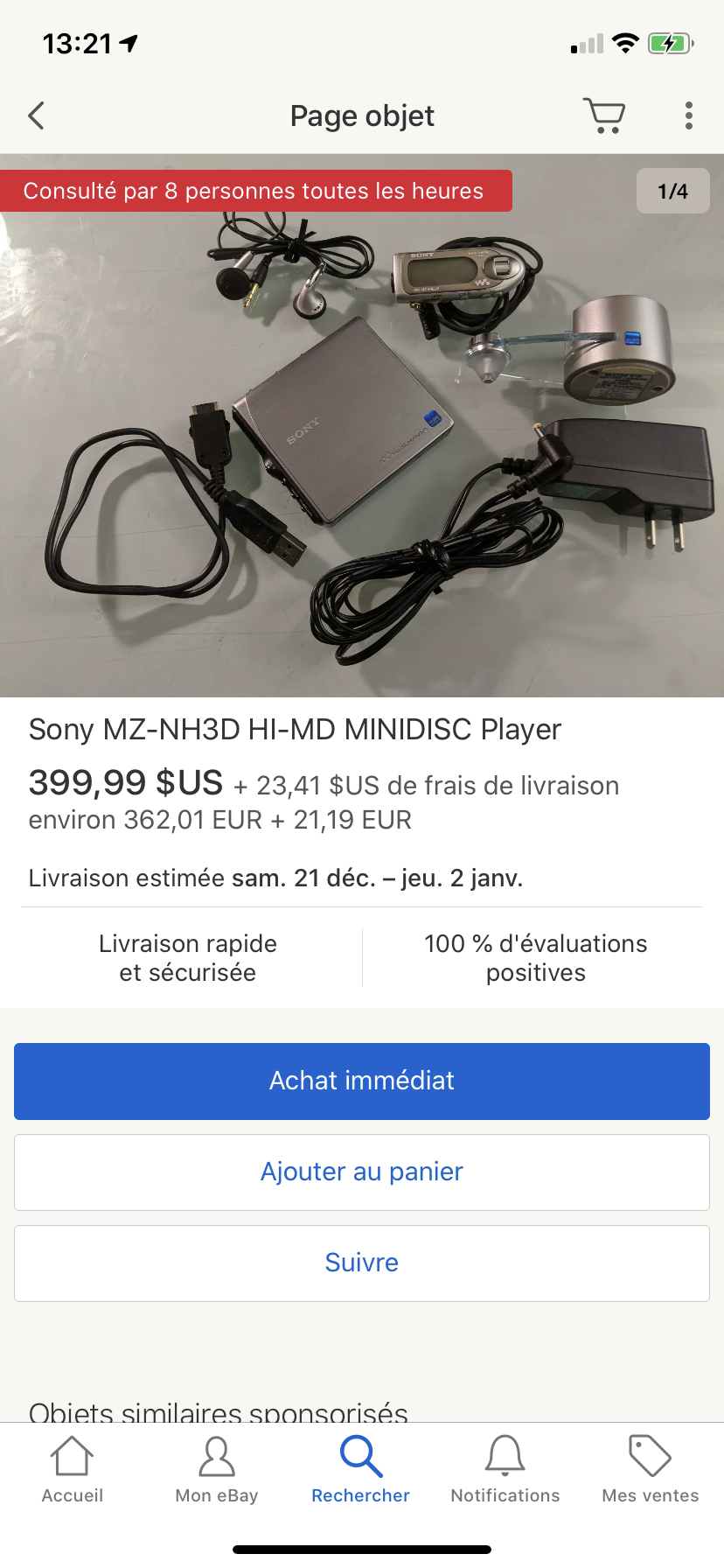
Task: Switch to the Accueil tab
Action: pos(73,1470)
